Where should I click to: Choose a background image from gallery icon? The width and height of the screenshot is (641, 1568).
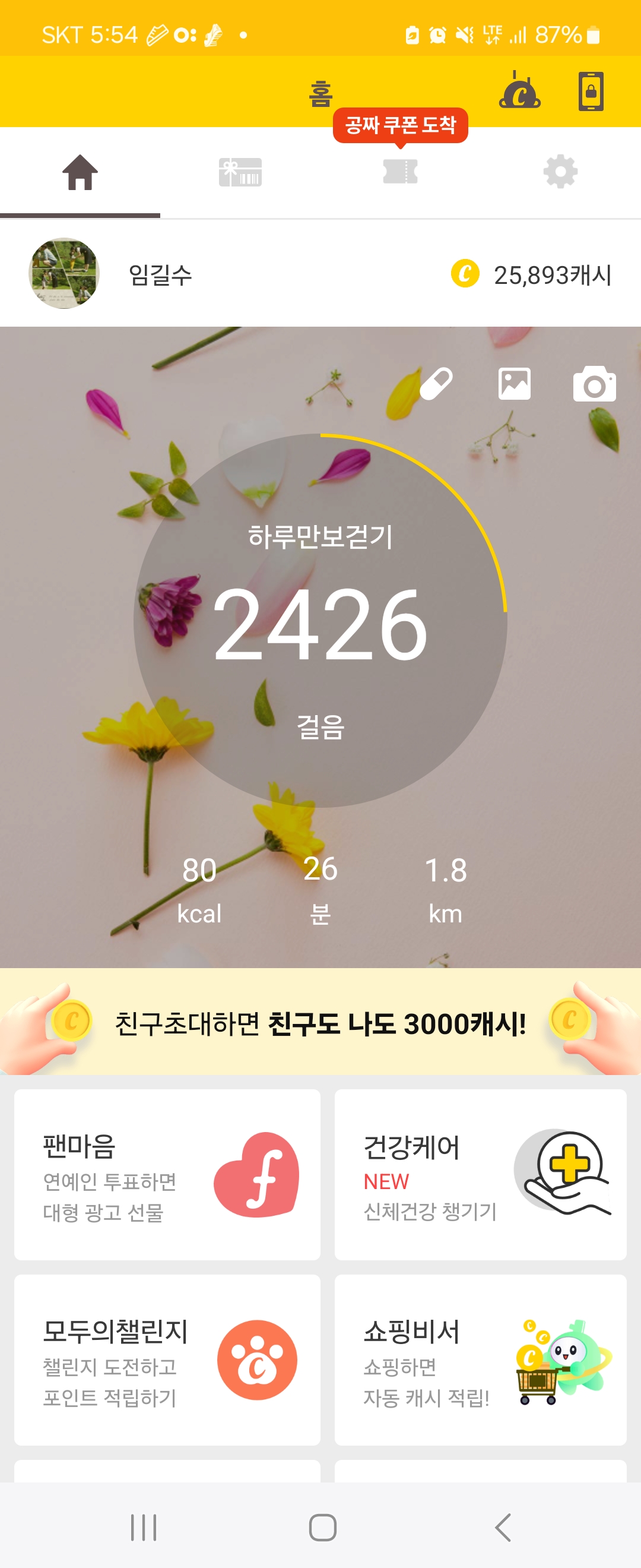(515, 384)
